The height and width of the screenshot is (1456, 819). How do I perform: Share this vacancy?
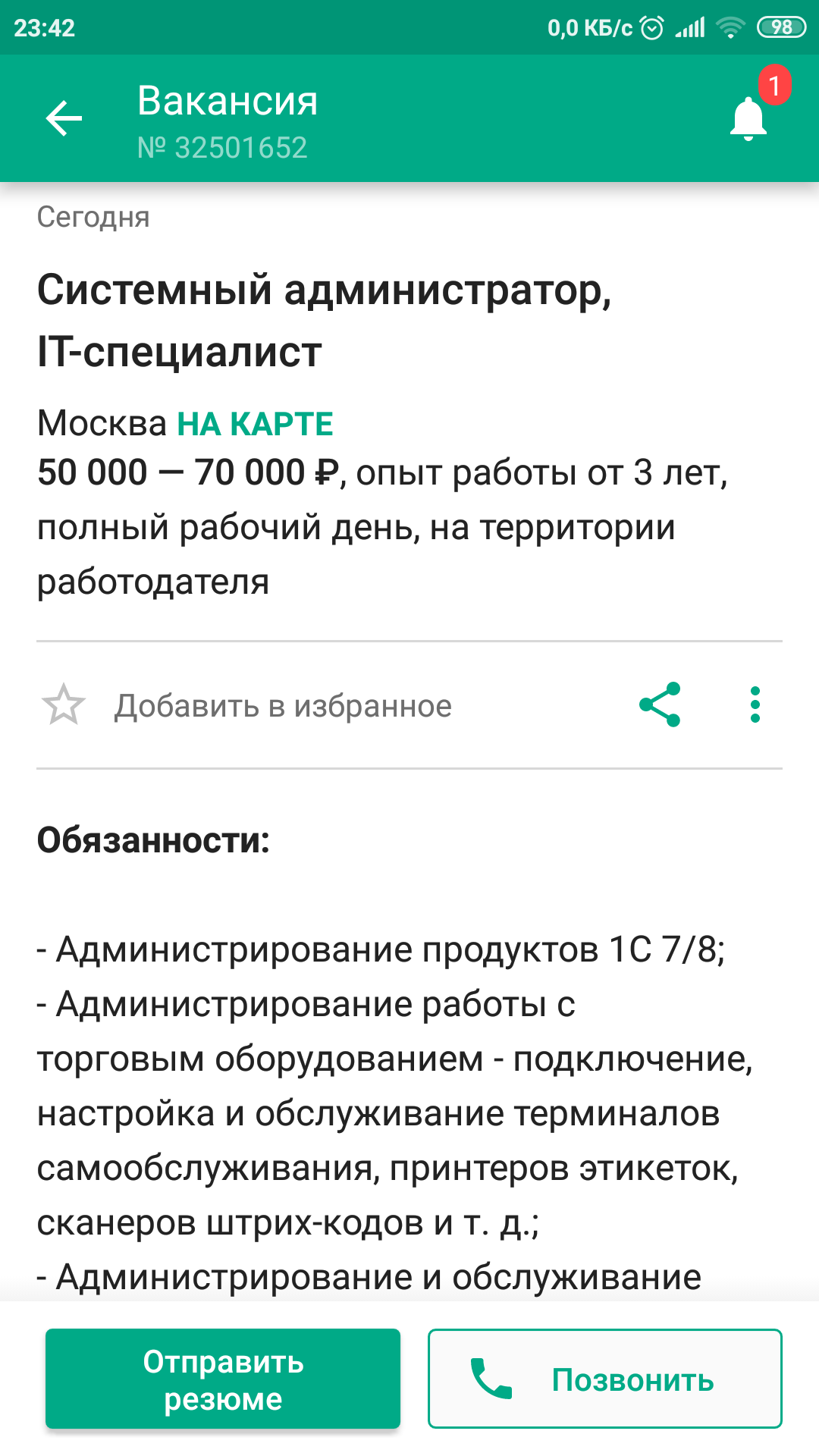660,705
